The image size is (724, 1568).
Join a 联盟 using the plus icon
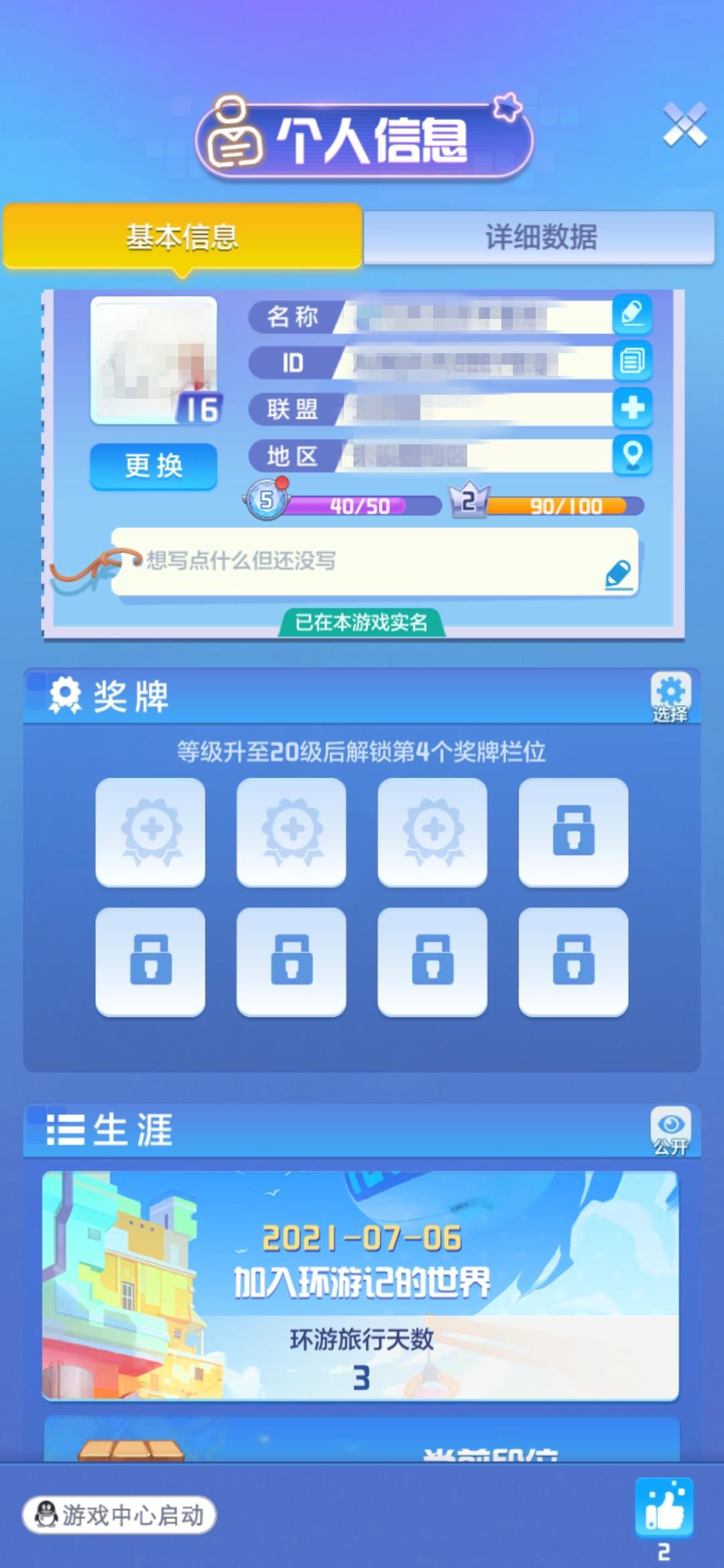click(x=632, y=407)
